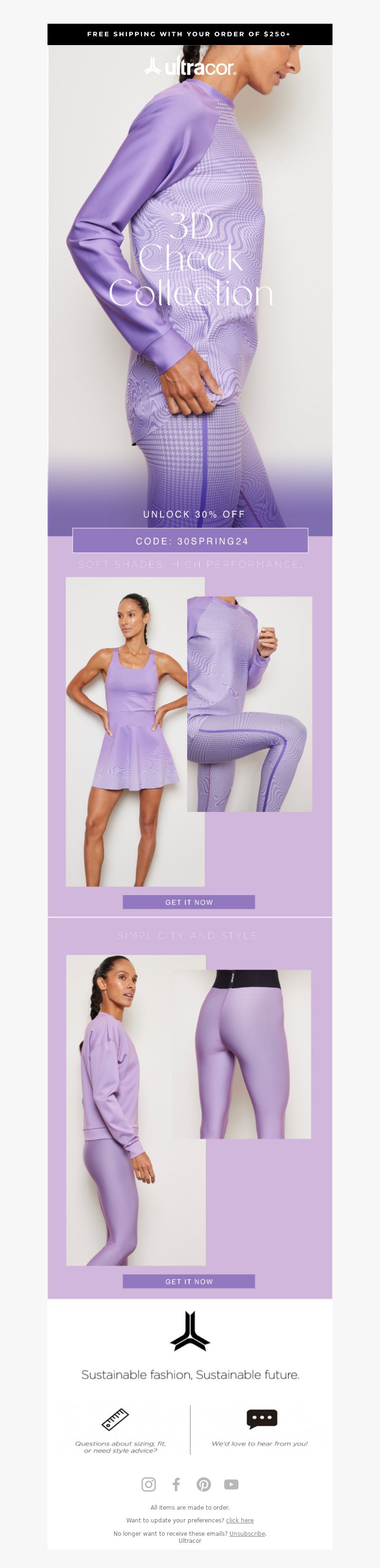Open sizing and fit questions ruler icon
Screen dimensions: 380x1568
(x=115, y=1419)
